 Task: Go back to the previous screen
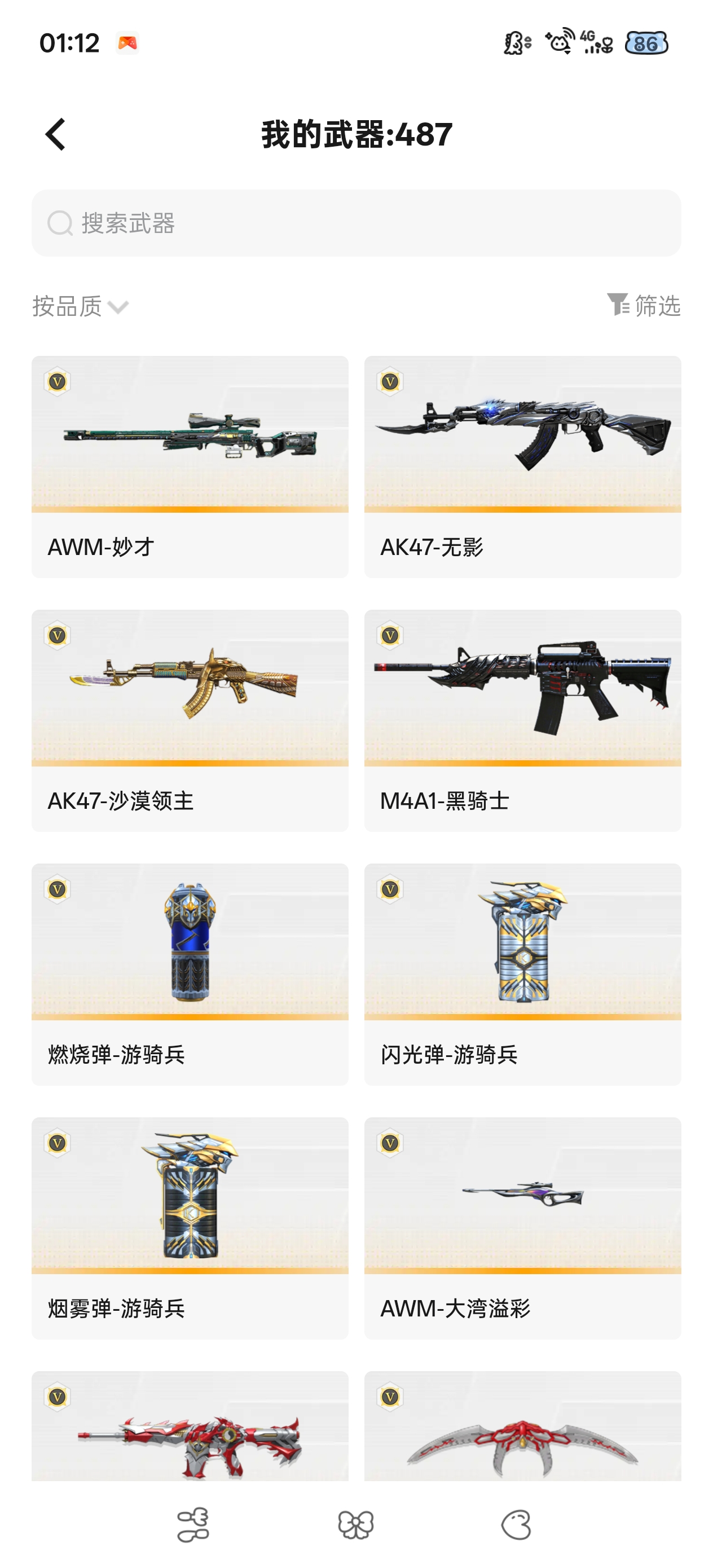[55, 134]
